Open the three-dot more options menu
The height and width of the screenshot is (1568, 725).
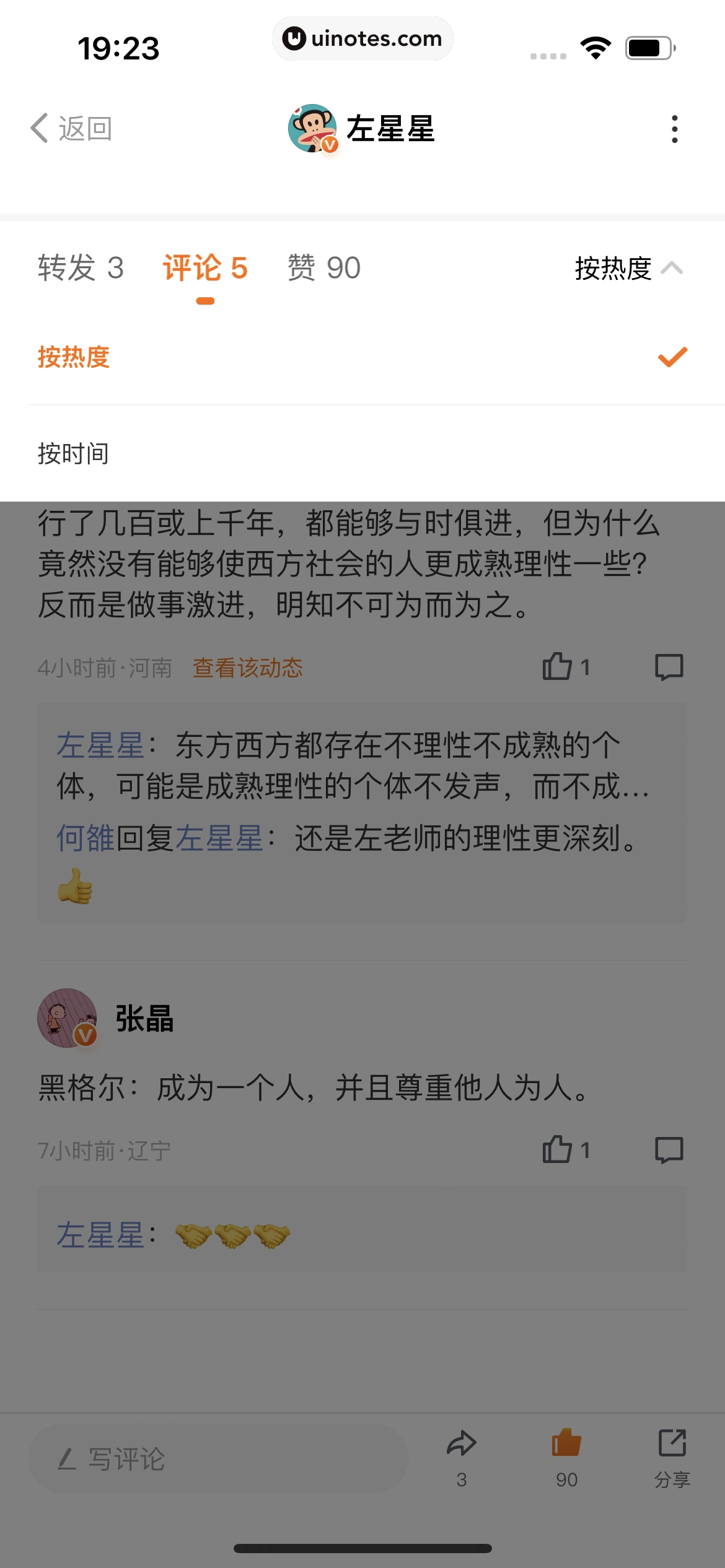click(675, 128)
